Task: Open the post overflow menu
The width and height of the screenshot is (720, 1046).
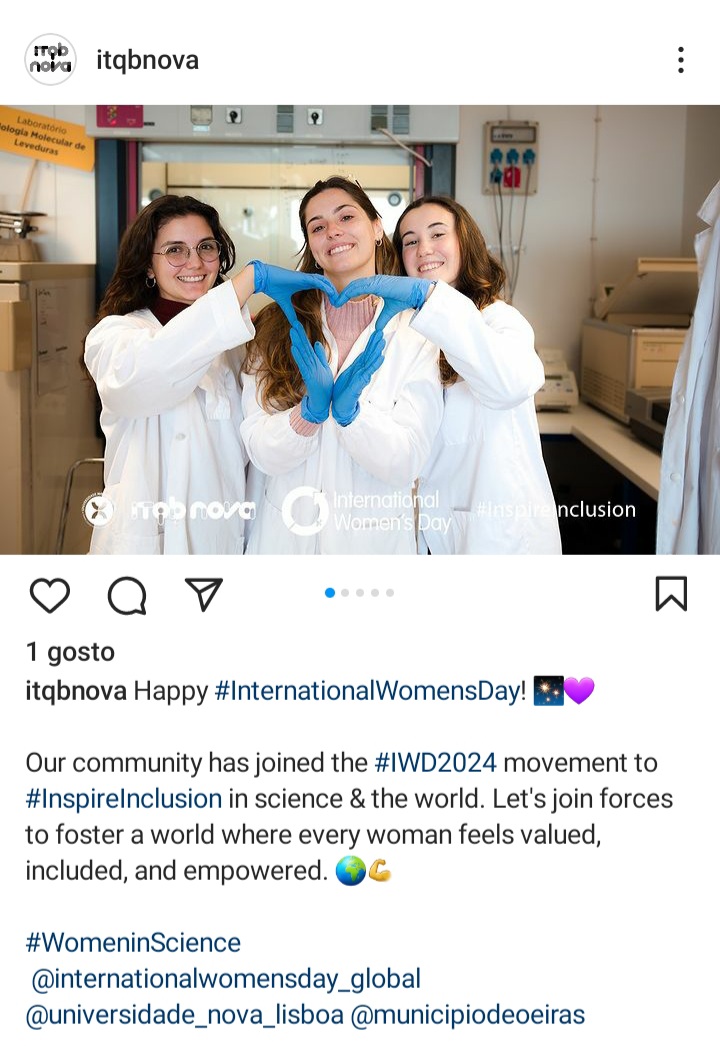Action: tap(680, 60)
